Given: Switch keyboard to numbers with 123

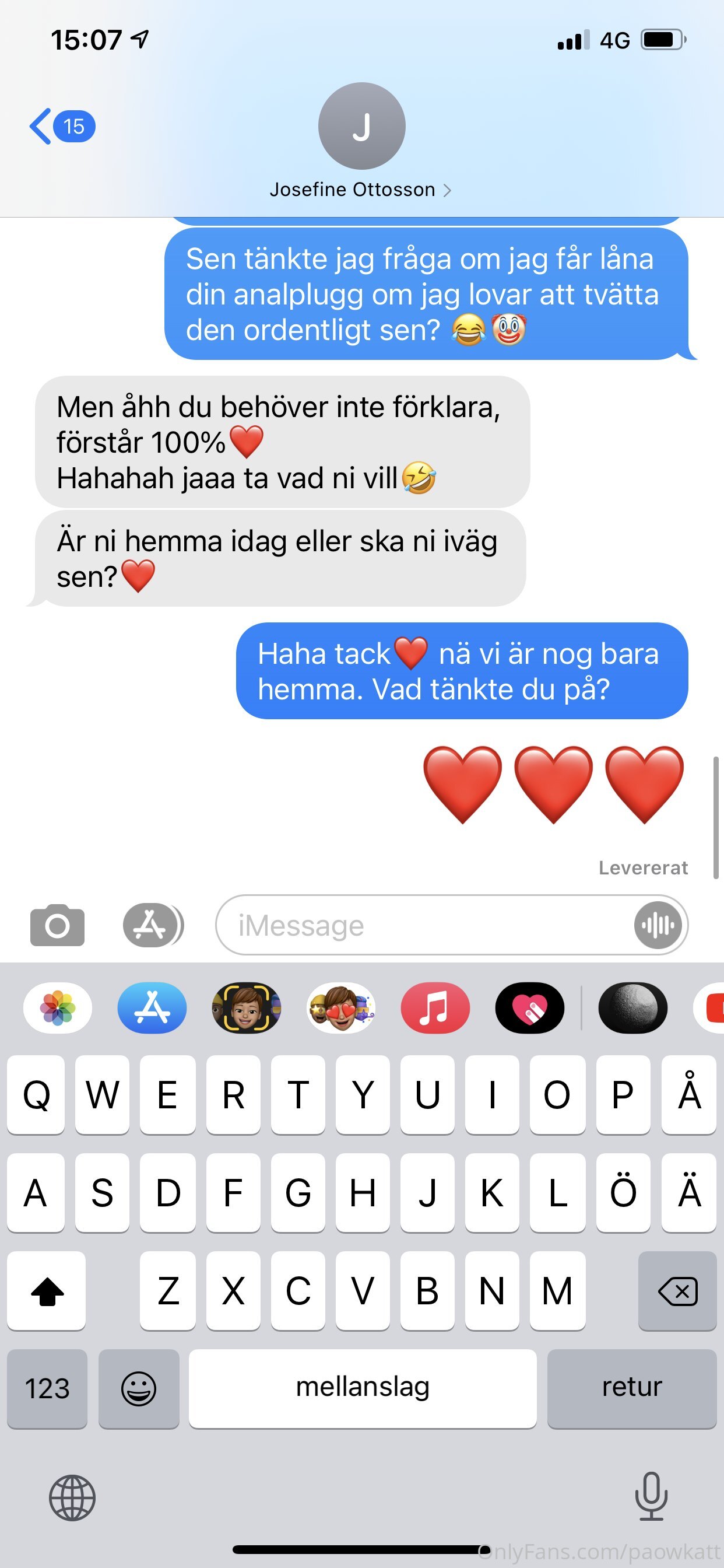Looking at the screenshot, I should coord(47,1388).
